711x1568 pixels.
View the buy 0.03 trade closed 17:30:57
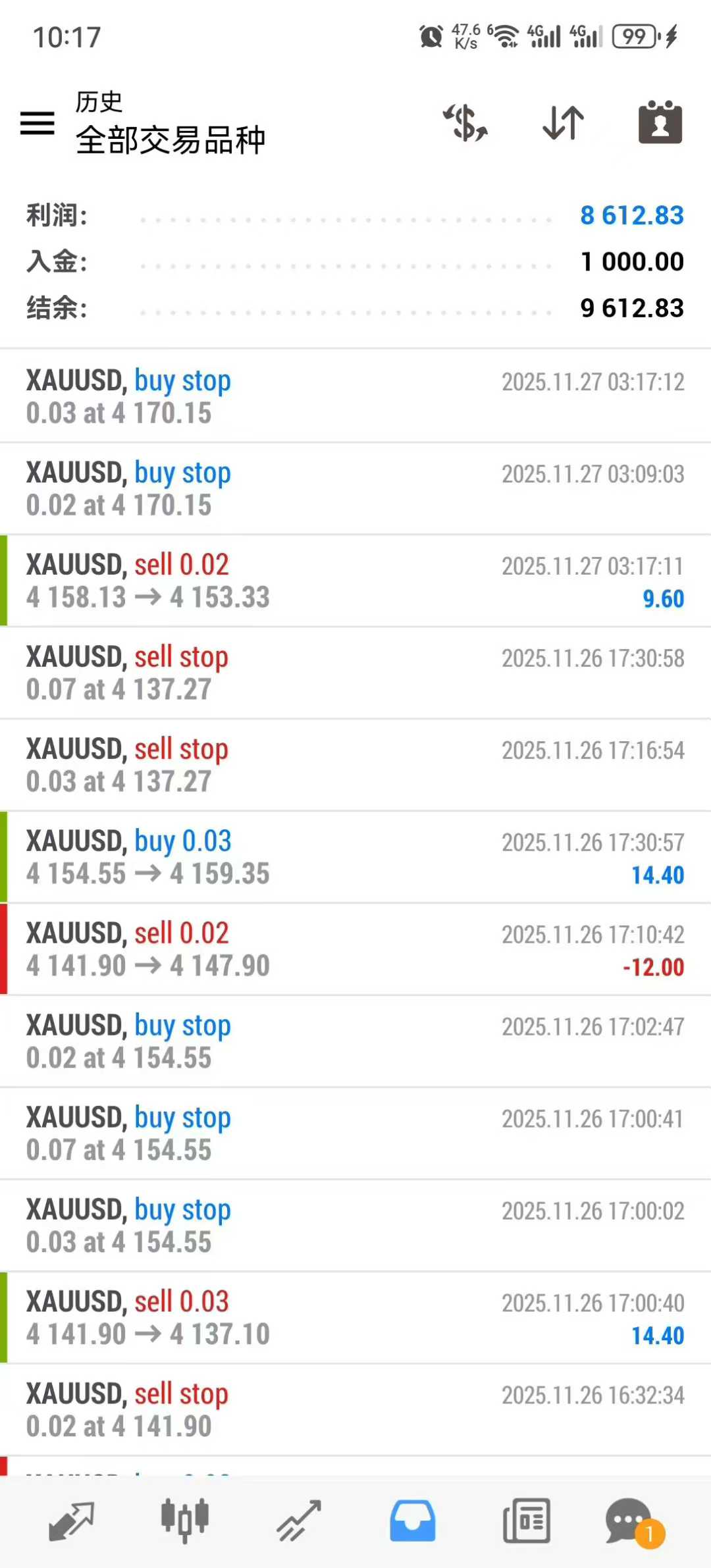pyautogui.click(x=355, y=857)
